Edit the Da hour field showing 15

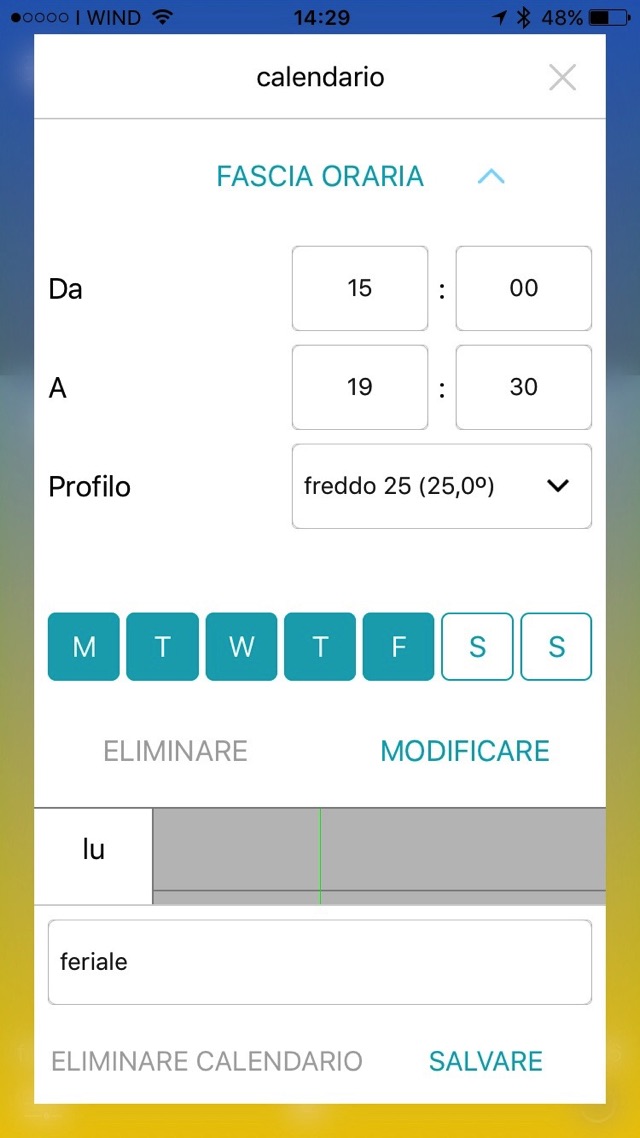[x=360, y=288]
